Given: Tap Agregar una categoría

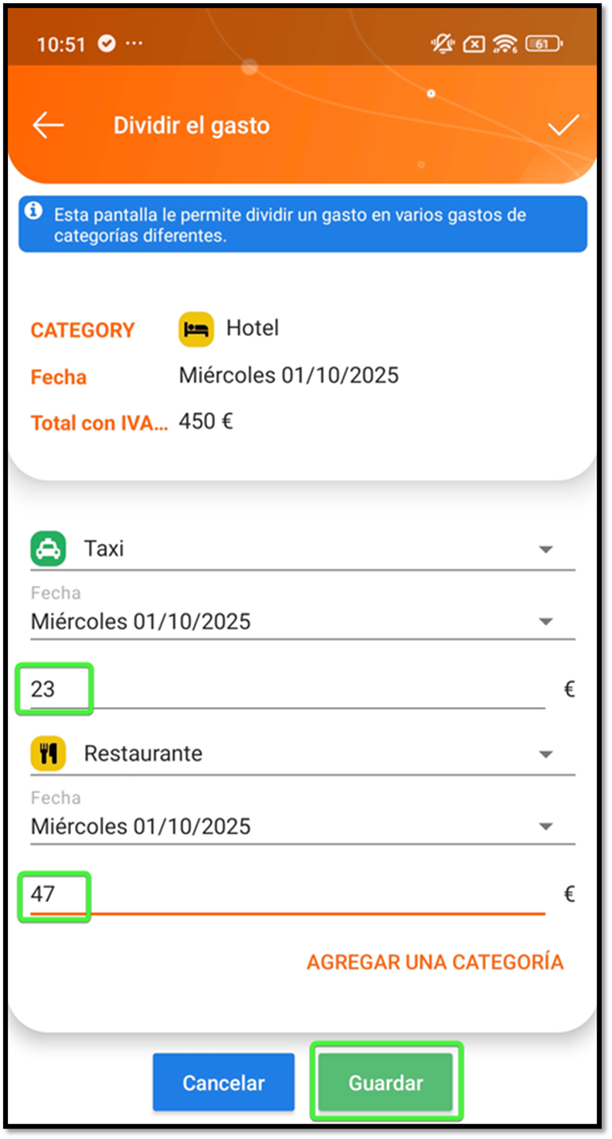Looking at the screenshot, I should pyautogui.click(x=435, y=962).
